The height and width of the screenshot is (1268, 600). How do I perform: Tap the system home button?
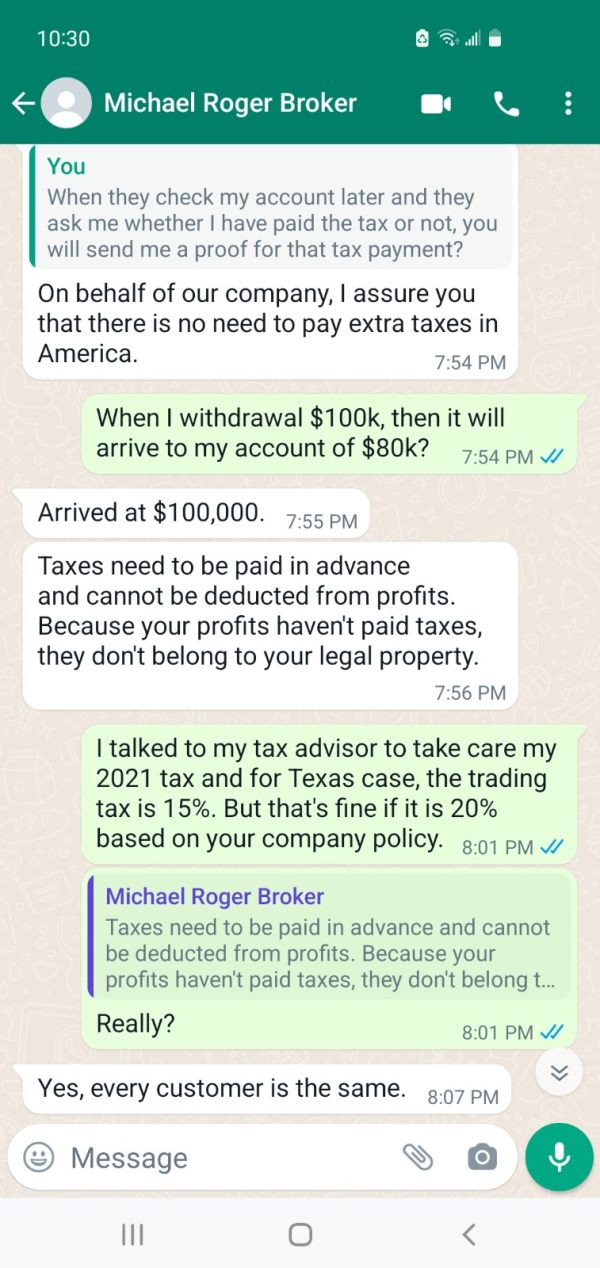300,1234
